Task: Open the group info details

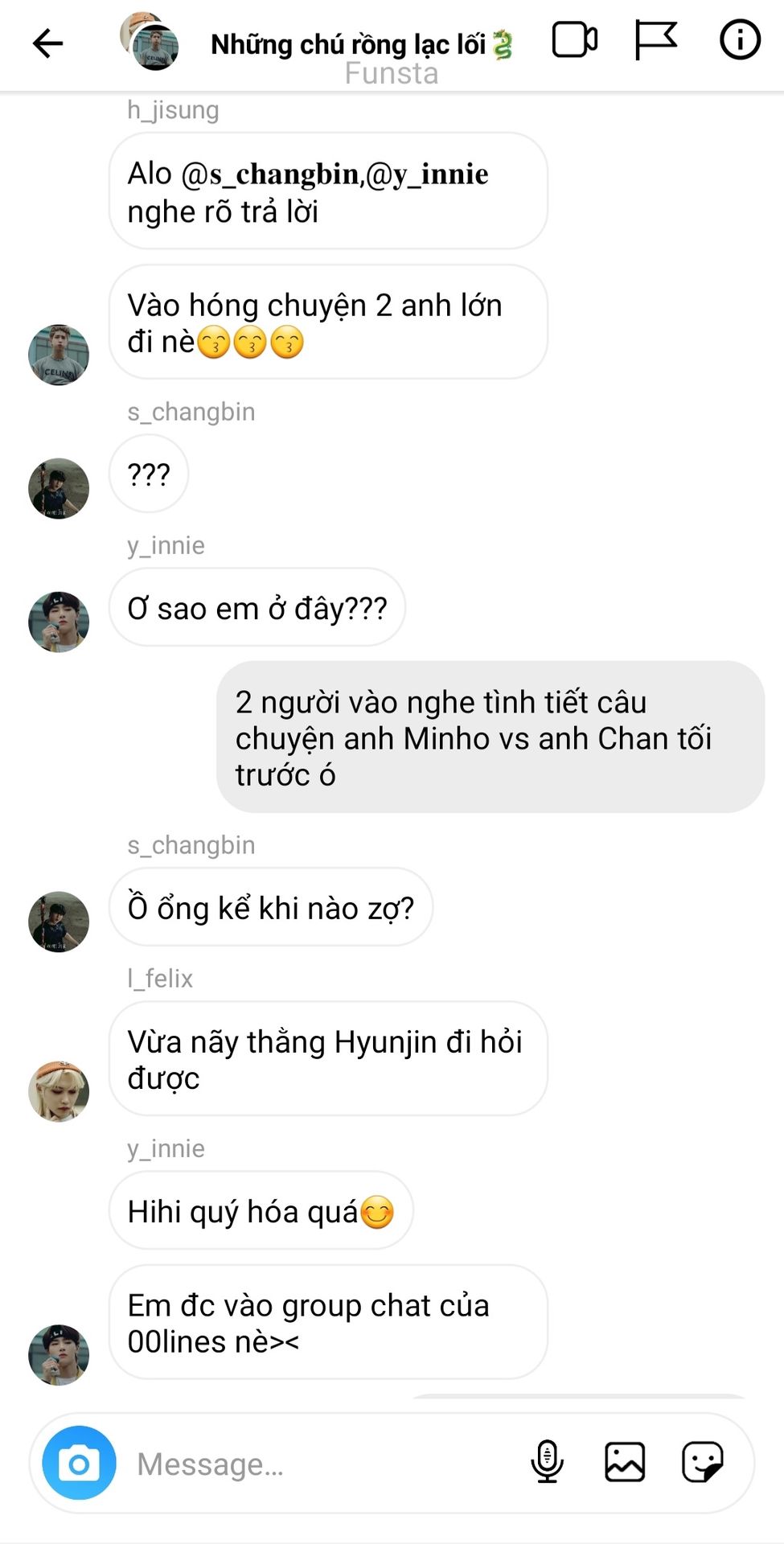Action: 740,40
